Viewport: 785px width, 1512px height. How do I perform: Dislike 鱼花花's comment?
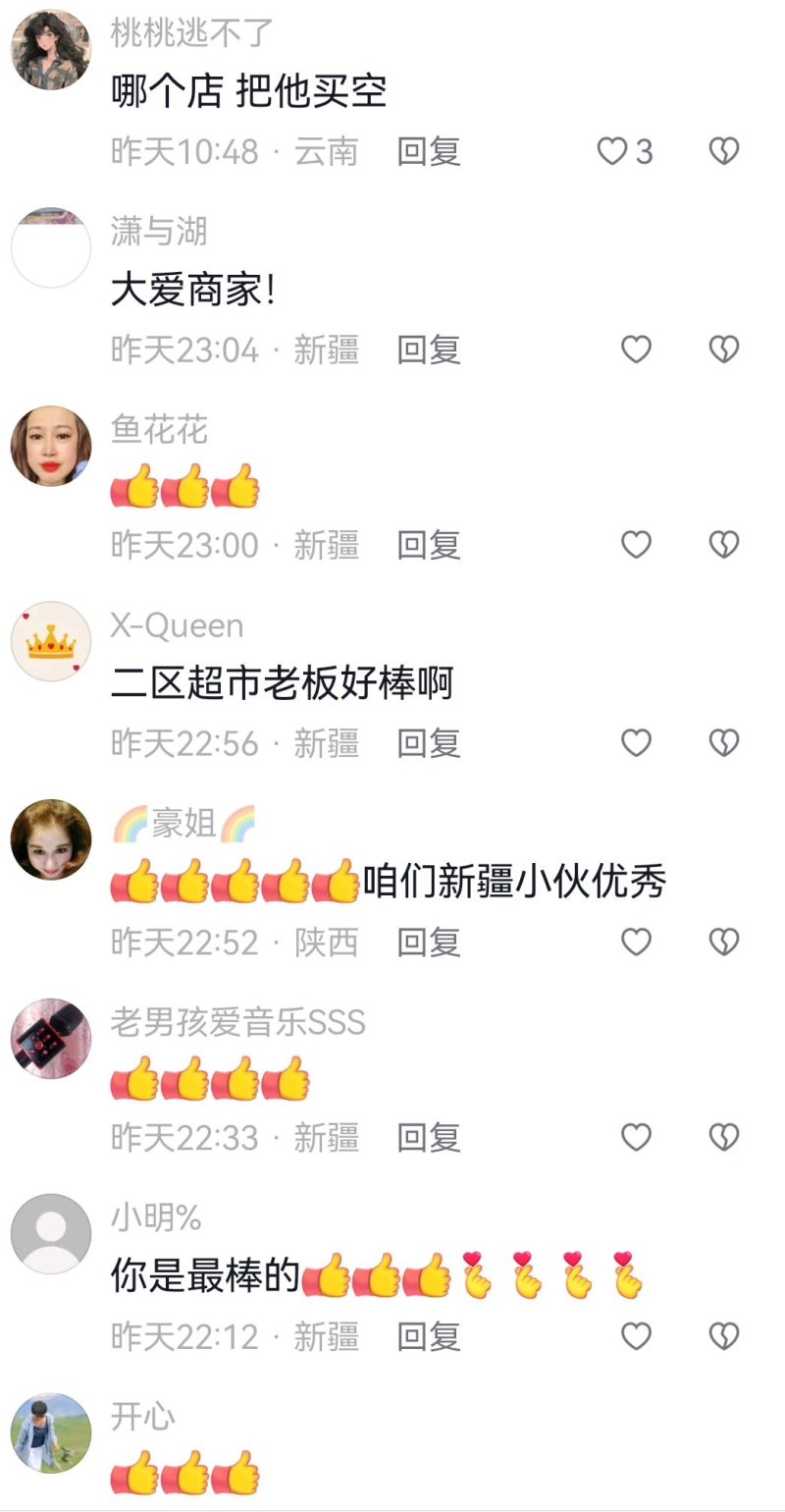pyautogui.click(x=724, y=544)
